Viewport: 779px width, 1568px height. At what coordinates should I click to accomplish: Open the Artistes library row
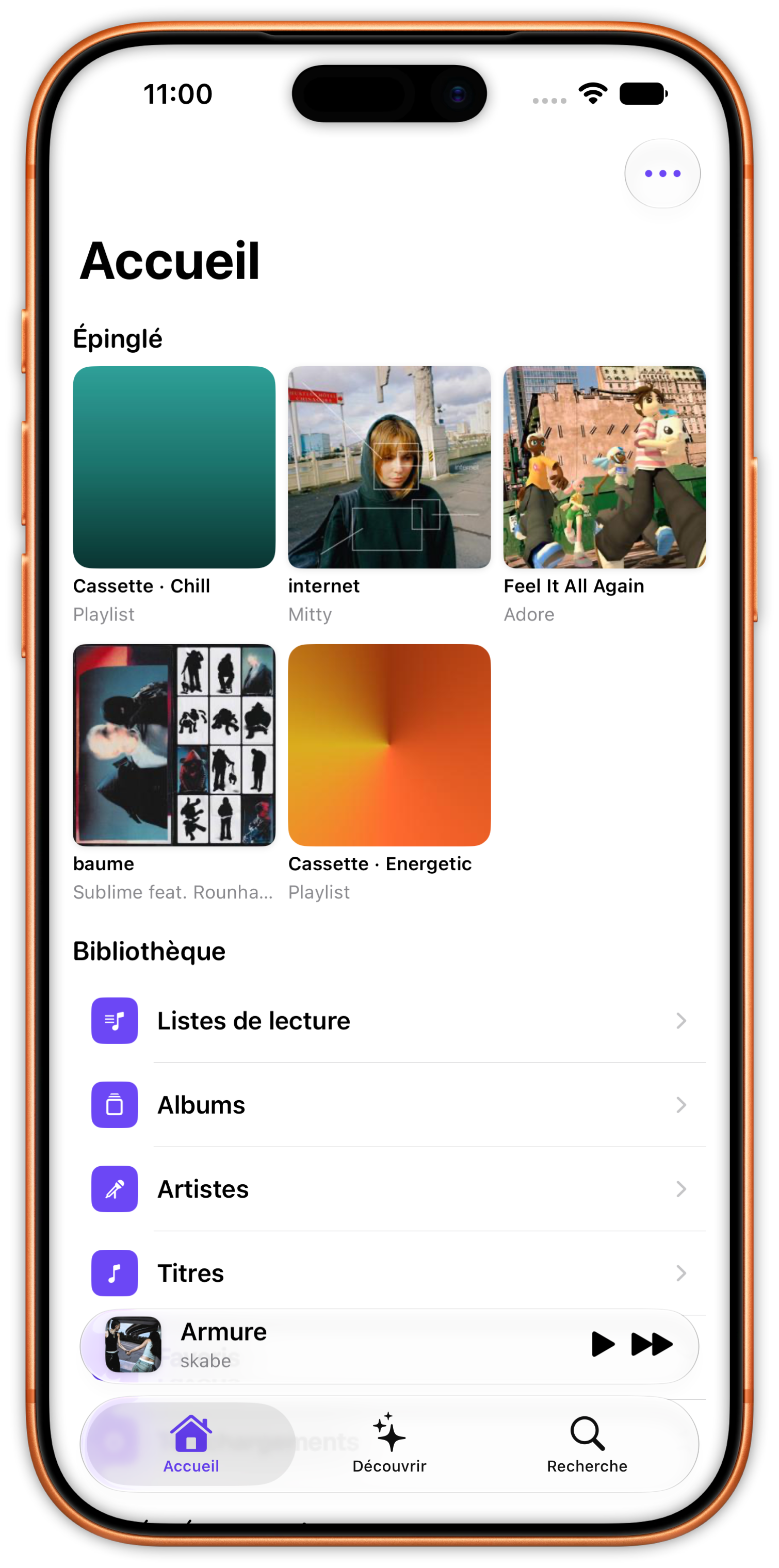pyautogui.click(x=389, y=1189)
